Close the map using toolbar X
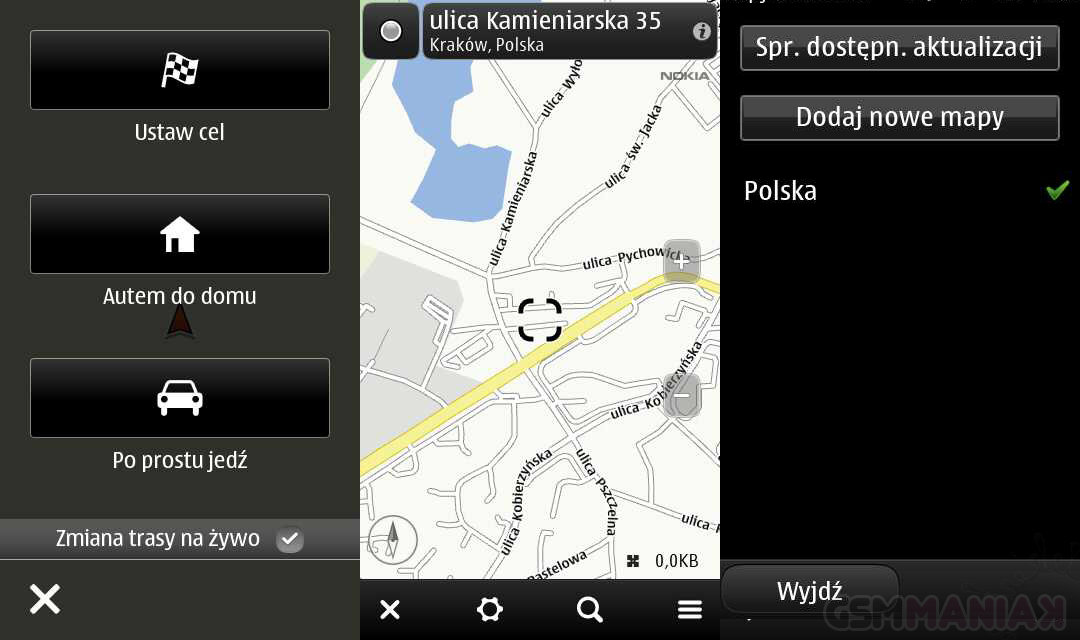Viewport: 1080px width, 640px height. point(390,609)
